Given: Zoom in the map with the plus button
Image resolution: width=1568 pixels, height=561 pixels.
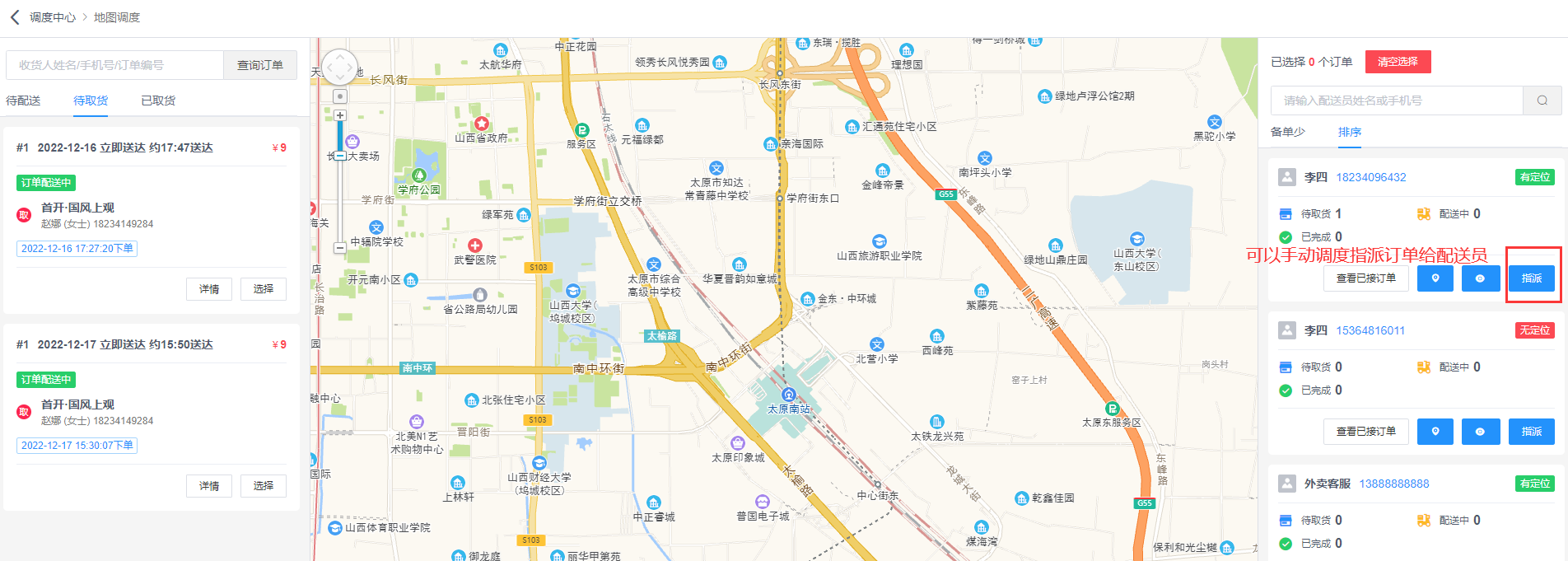Looking at the screenshot, I should pos(340,115).
